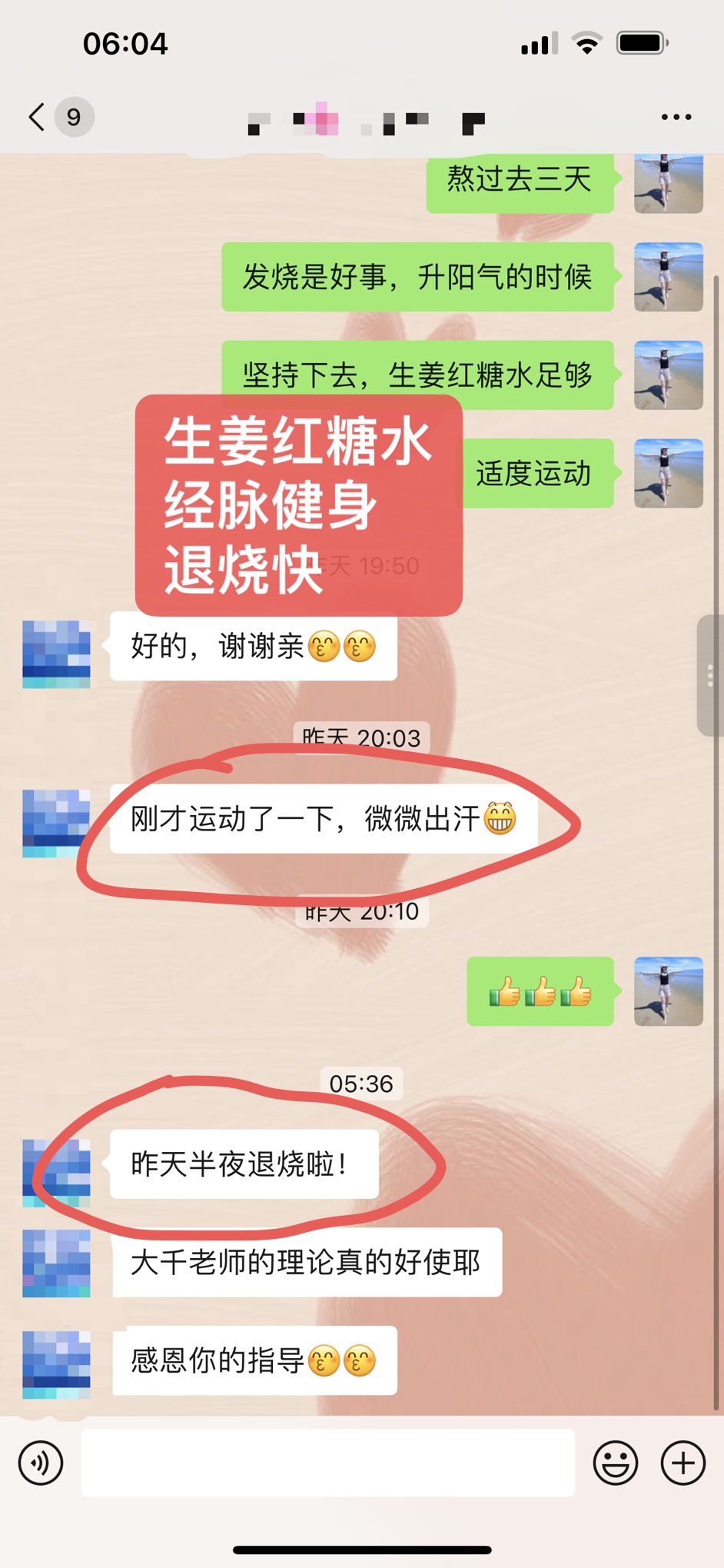Open sender's avatar beside thumbs-up message

click(x=668, y=991)
